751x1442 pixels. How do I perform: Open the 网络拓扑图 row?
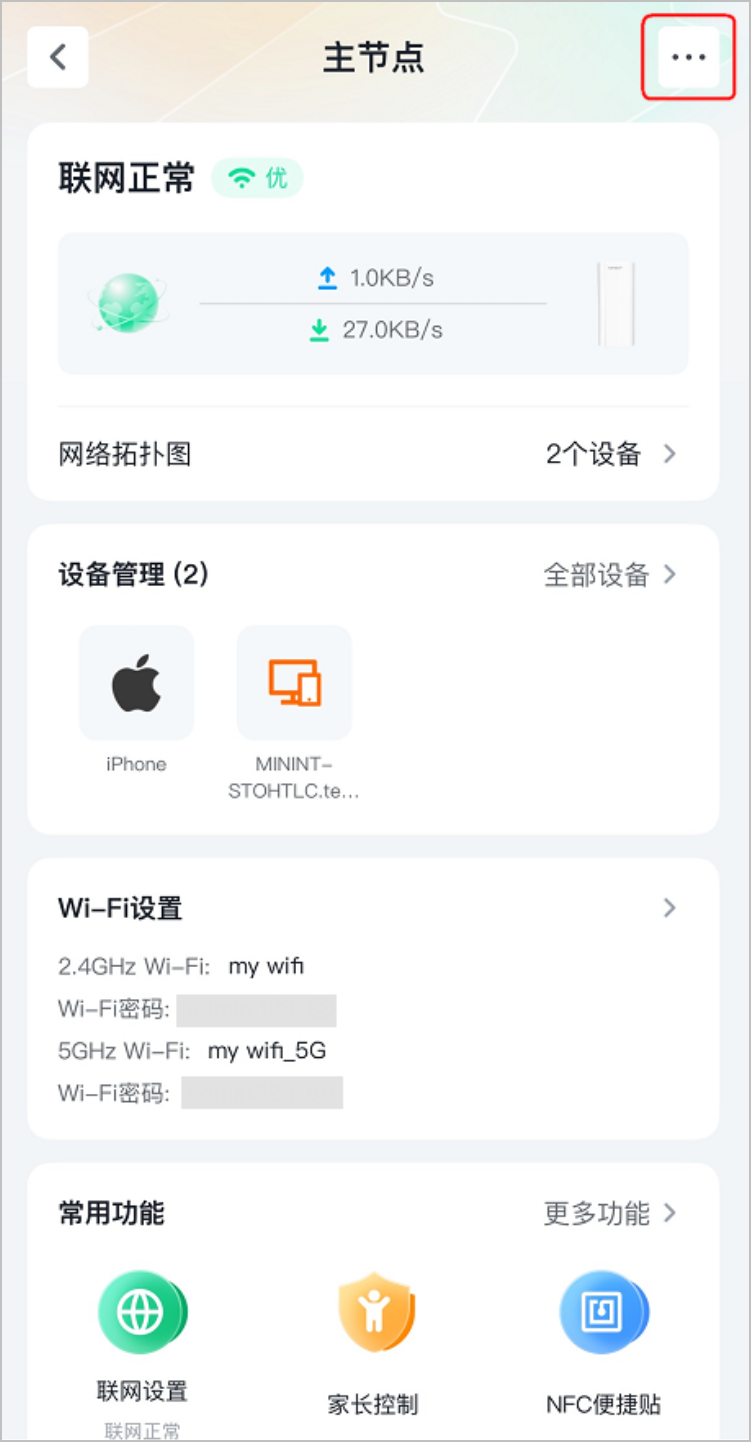point(372,454)
